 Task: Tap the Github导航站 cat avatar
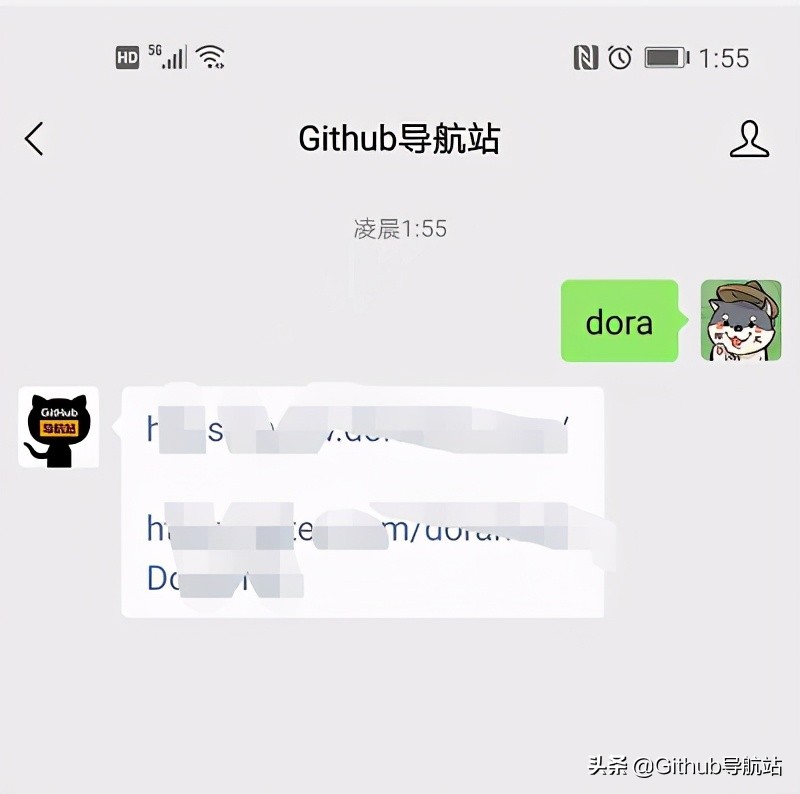pyautogui.click(x=58, y=427)
